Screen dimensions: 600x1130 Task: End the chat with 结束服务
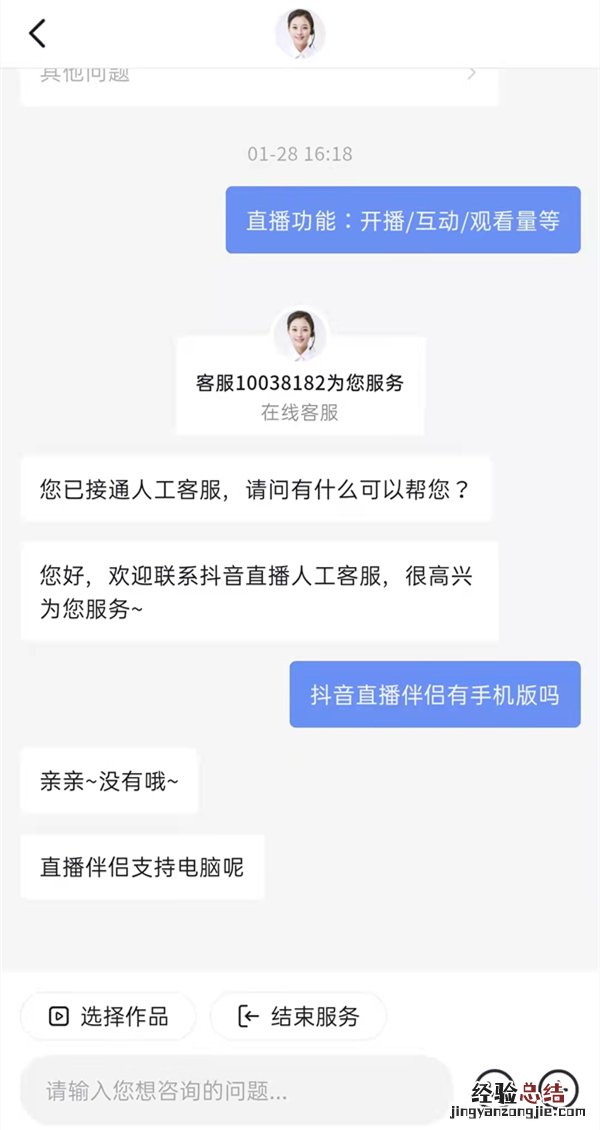tap(298, 1017)
